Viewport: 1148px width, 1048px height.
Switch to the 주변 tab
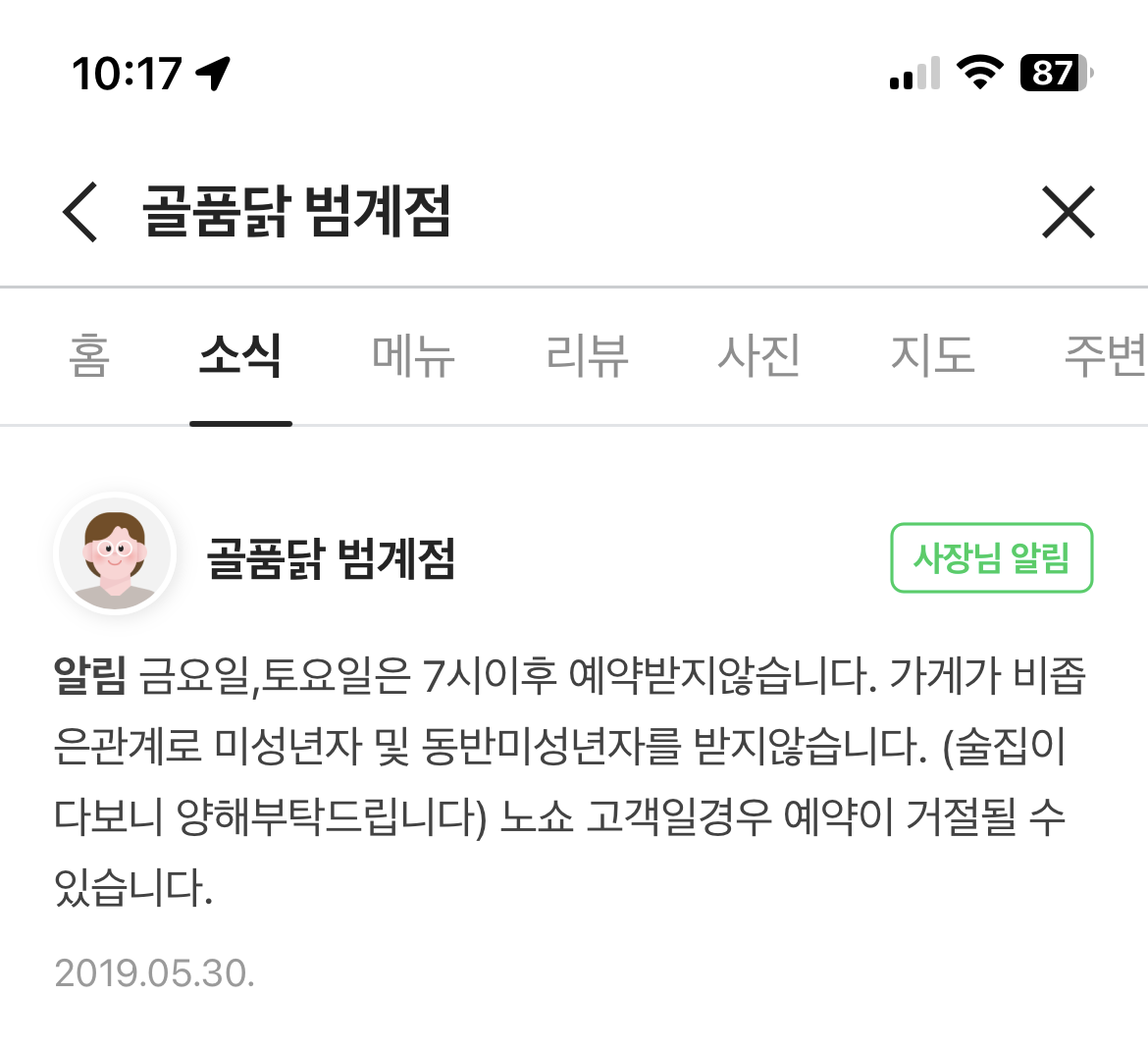pyautogui.click(x=1104, y=355)
